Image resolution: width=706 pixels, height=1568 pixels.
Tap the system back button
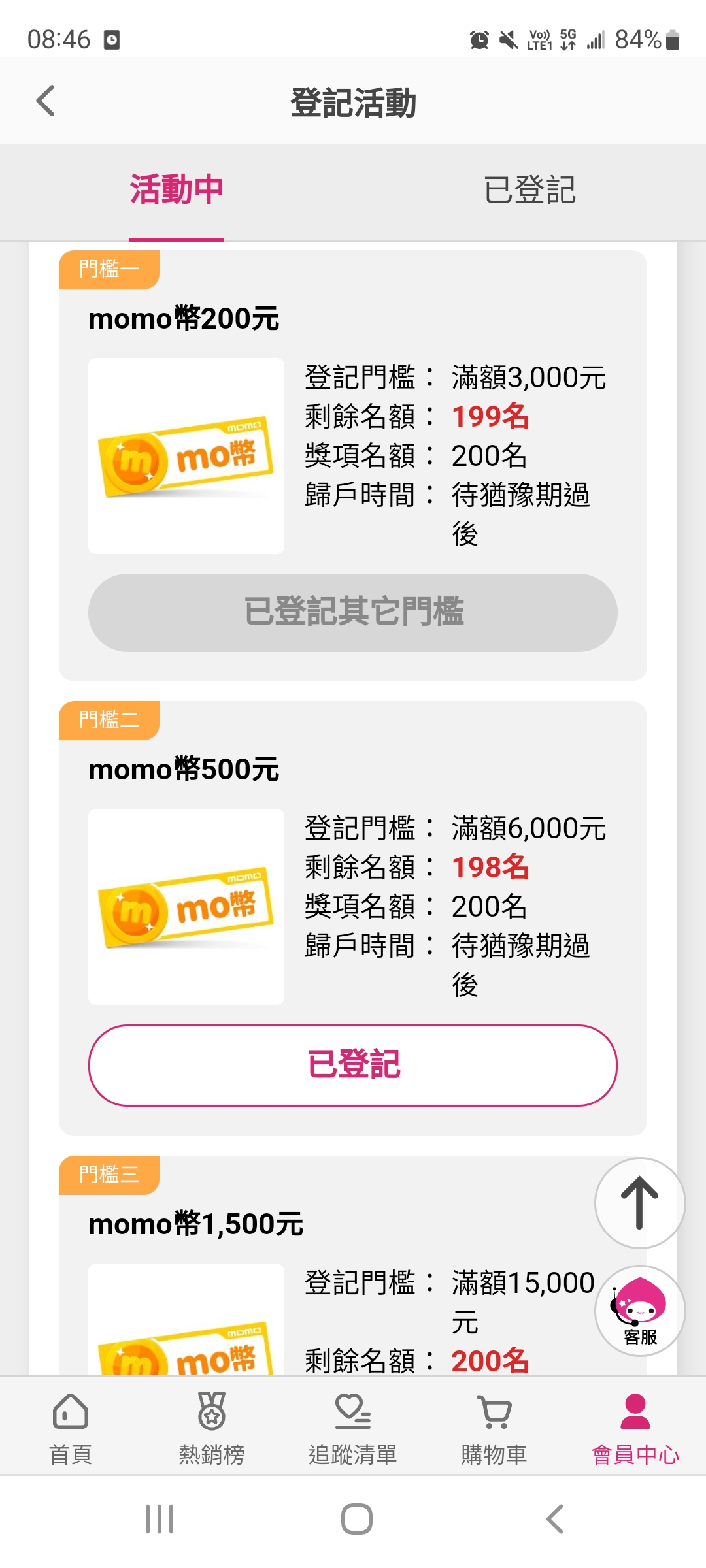pyautogui.click(x=554, y=1519)
